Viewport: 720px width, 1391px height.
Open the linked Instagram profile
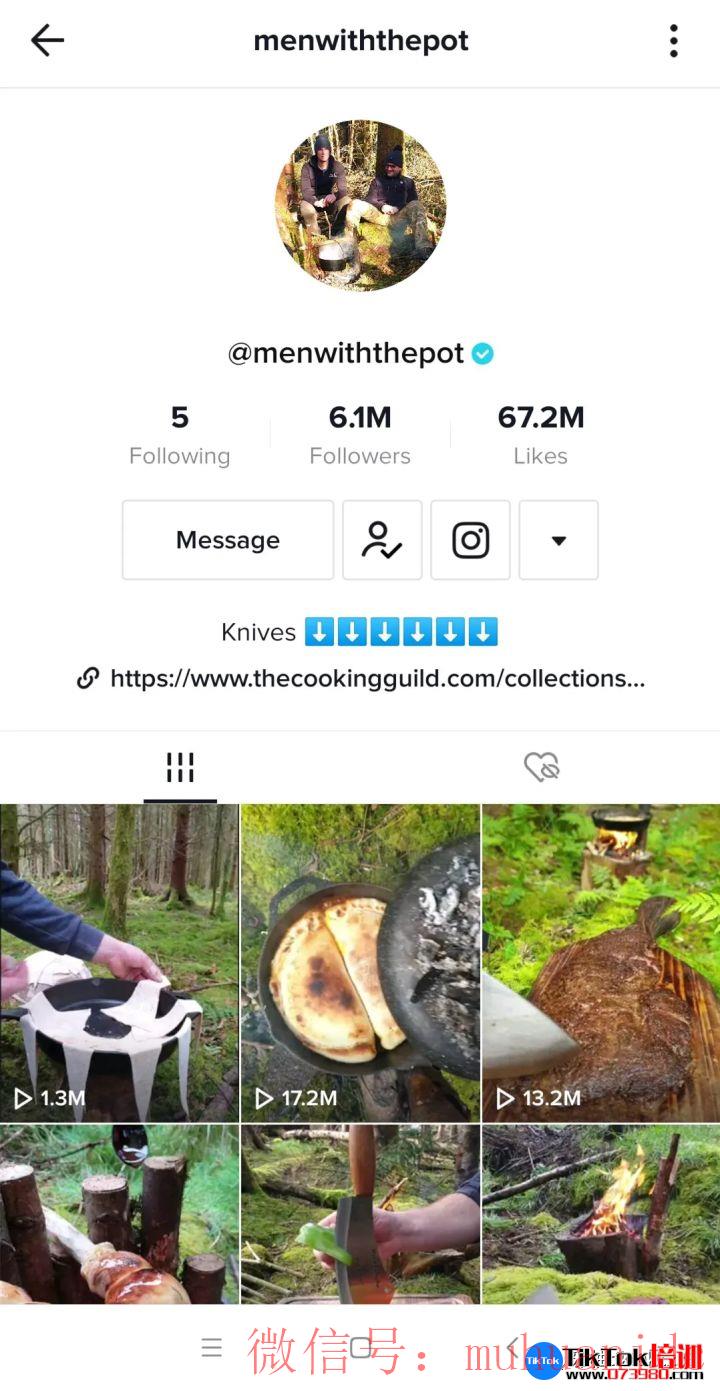[470, 540]
